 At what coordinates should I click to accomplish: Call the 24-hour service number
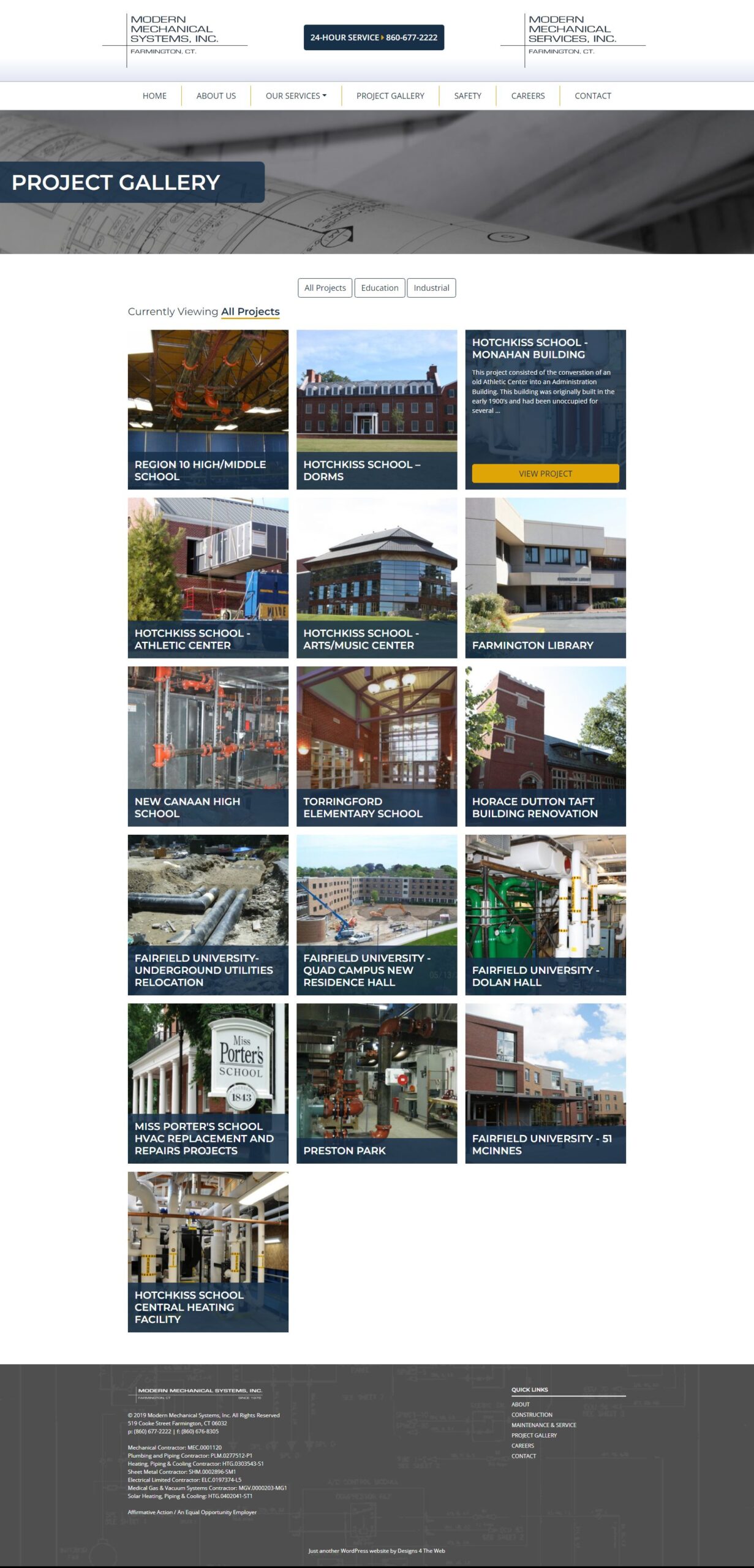[374, 37]
